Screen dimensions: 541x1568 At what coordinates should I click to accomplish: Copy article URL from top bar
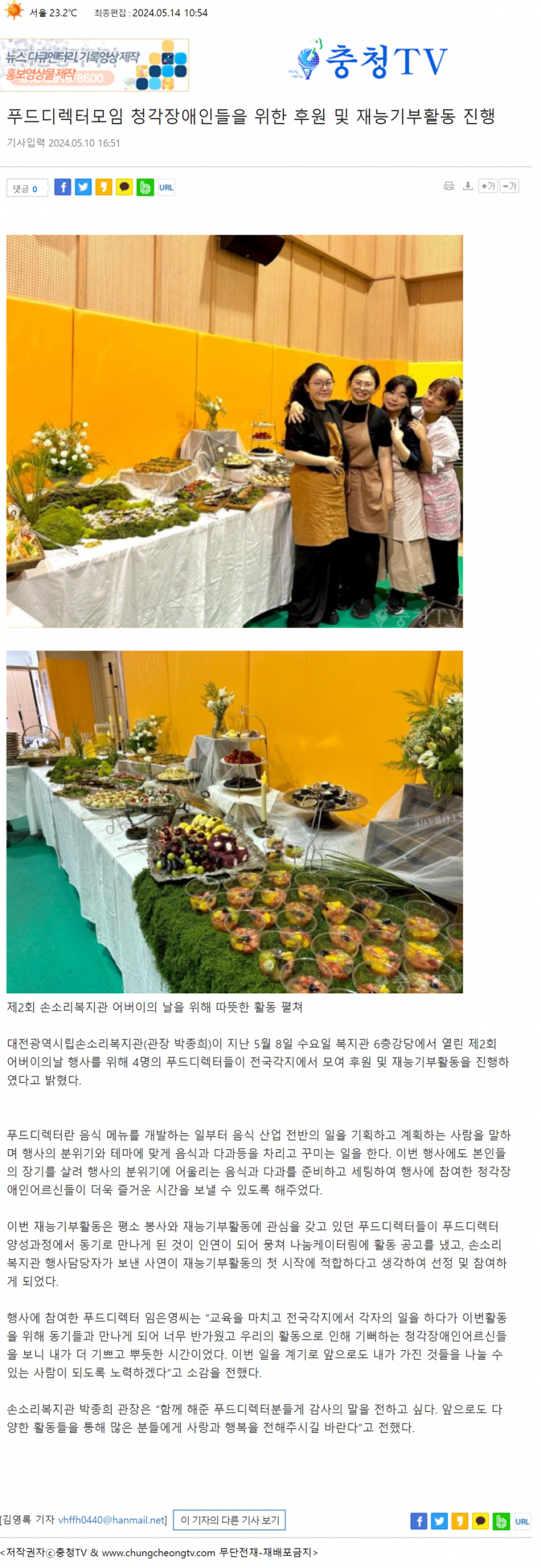pyautogui.click(x=167, y=187)
